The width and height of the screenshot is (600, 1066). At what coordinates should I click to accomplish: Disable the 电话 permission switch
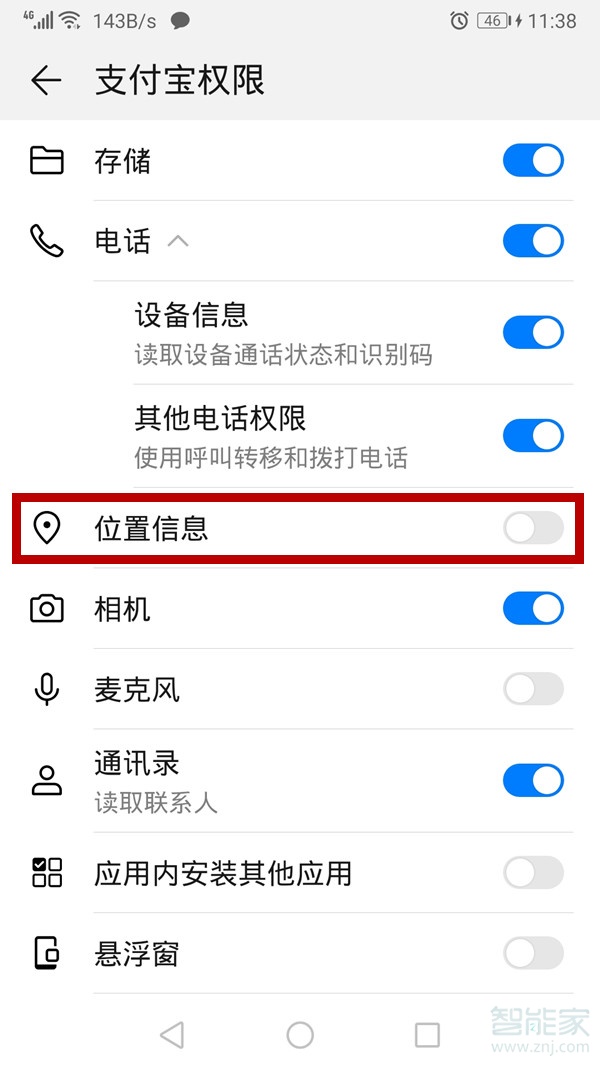[533, 241]
